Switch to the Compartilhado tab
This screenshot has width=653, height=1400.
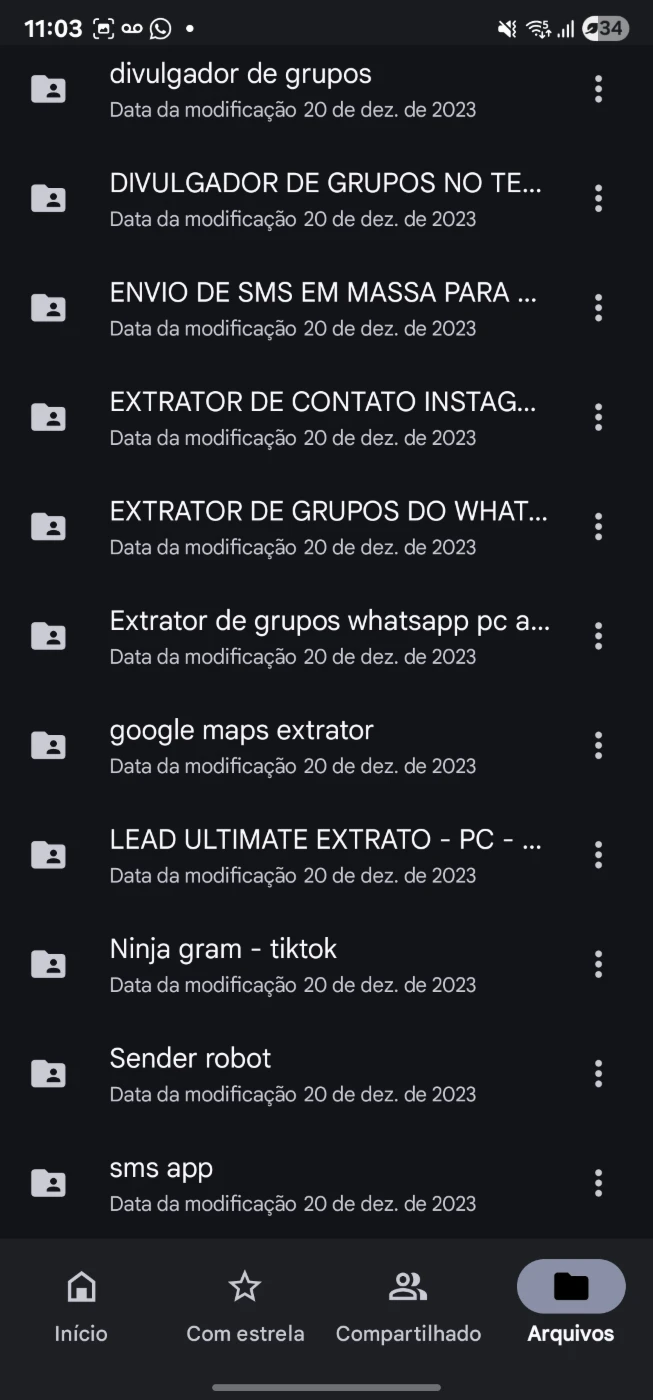coord(408,1306)
